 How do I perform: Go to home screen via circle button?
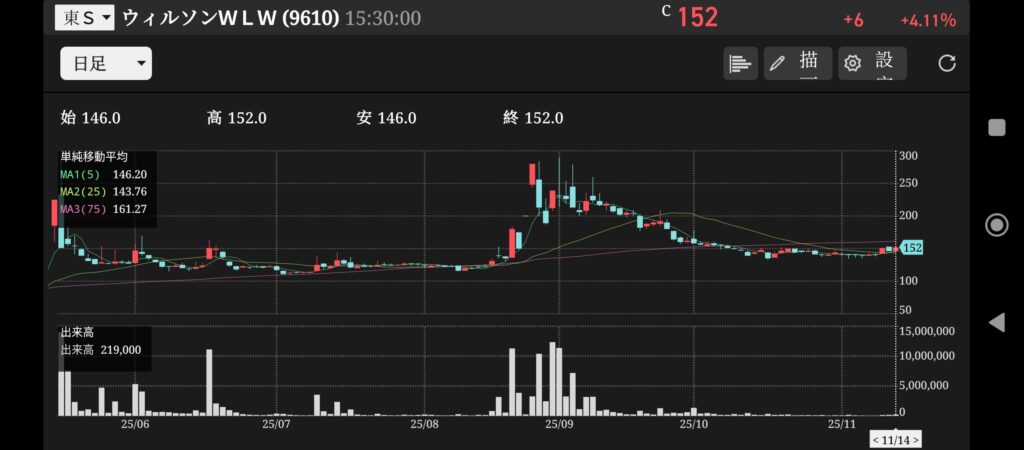(996, 224)
